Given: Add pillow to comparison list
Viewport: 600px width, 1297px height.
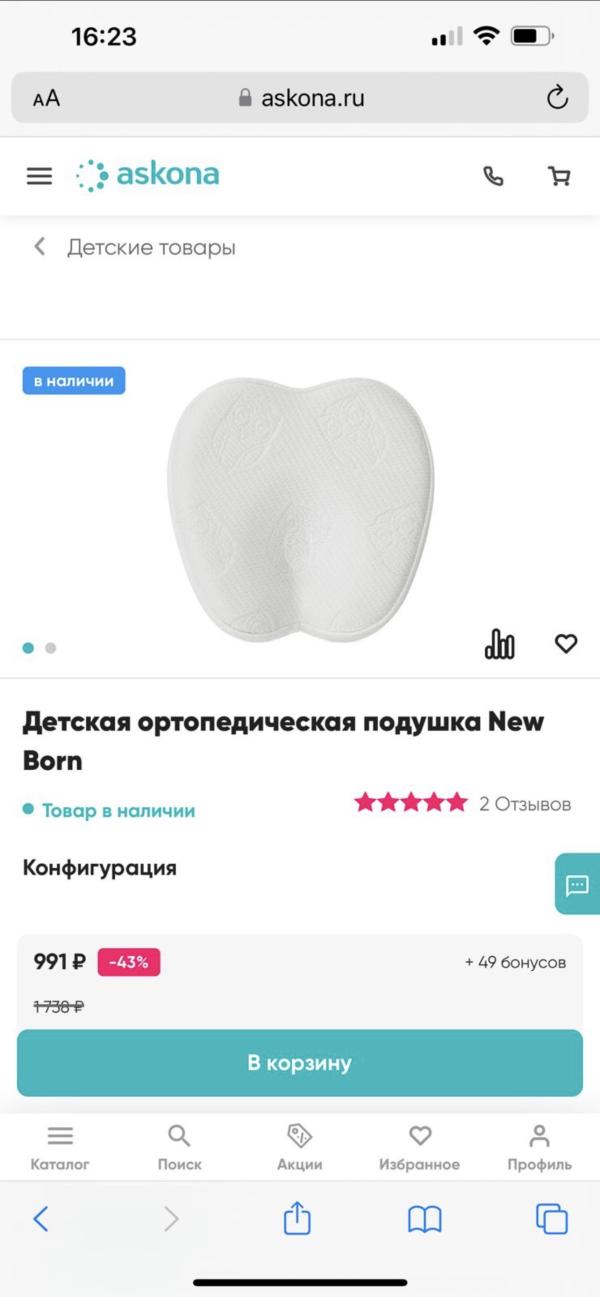Looking at the screenshot, I should [499, 644].
